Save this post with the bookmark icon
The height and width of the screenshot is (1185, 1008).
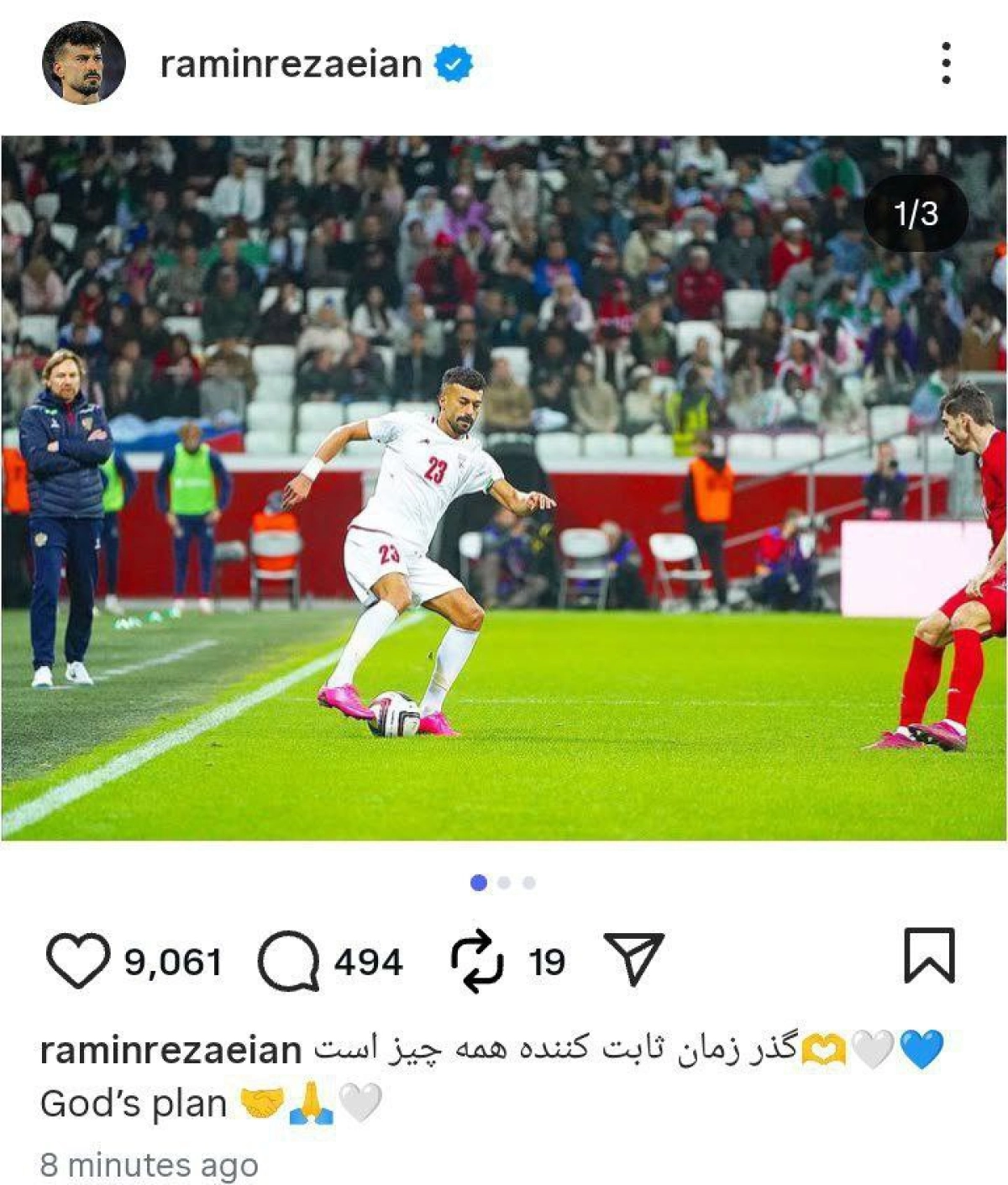click(929, 956)
